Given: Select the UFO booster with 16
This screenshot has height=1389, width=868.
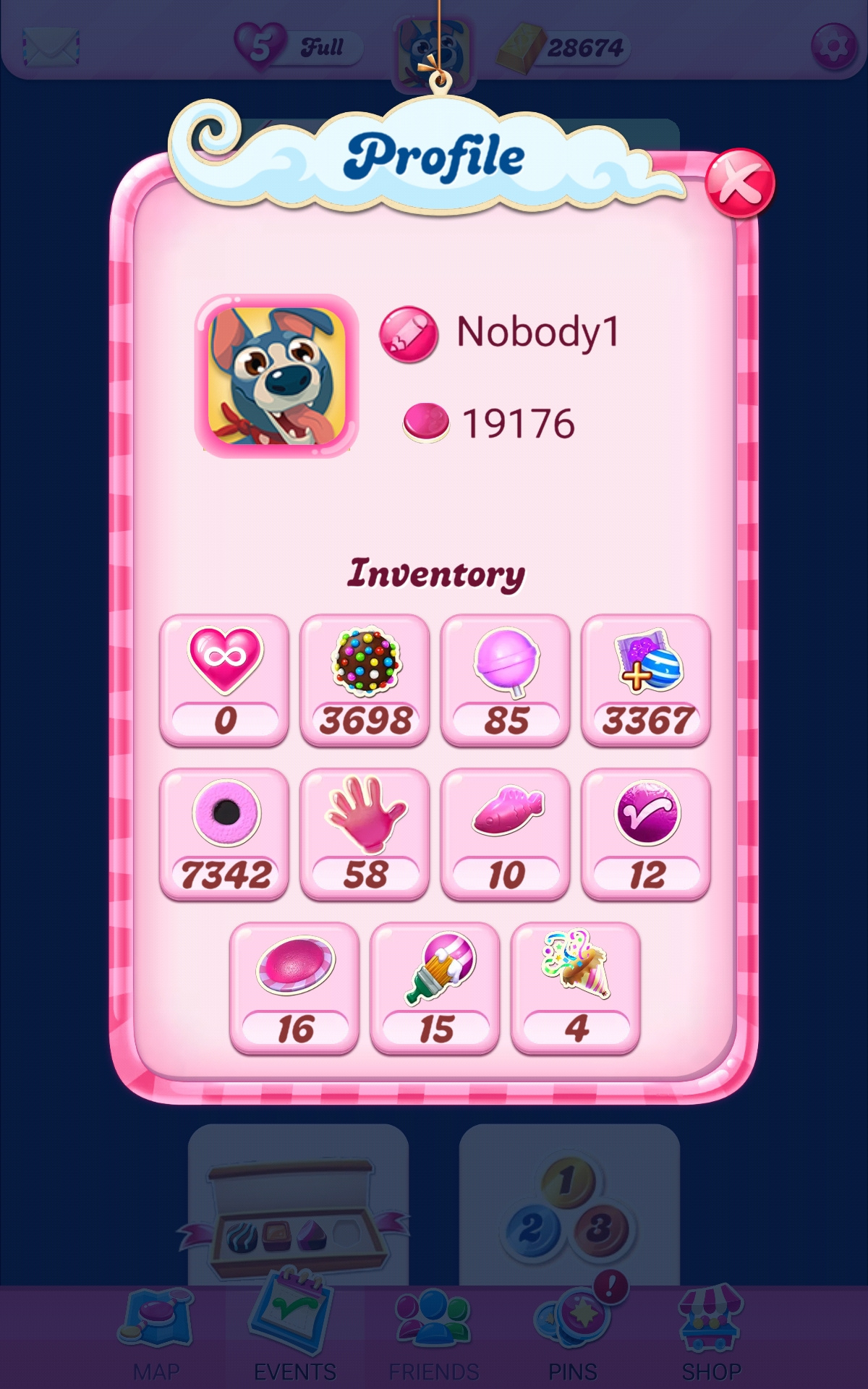Looking at the screenshot, I should pos(294,987).
